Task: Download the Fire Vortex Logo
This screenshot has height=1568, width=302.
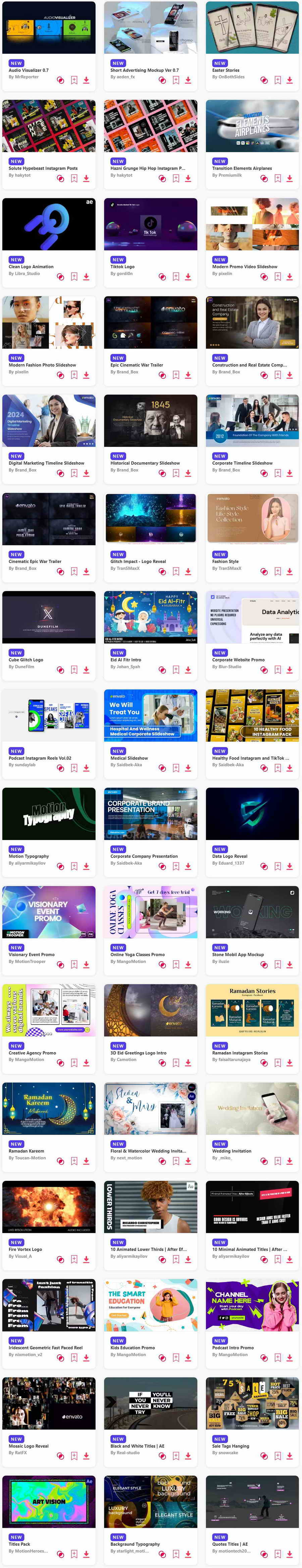Action: click(x=87, y=1259)
